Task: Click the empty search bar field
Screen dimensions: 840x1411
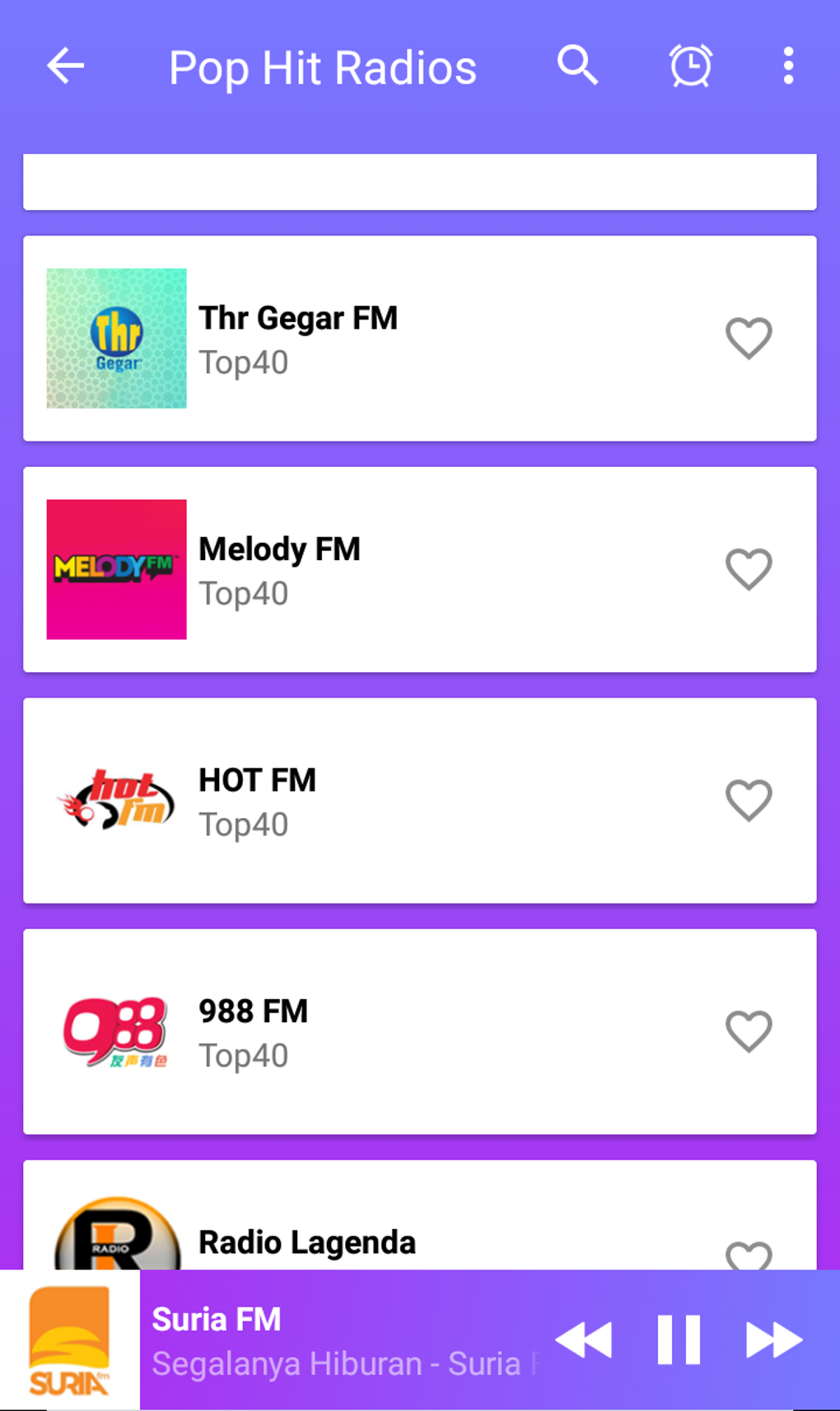Action: [420, 181]
